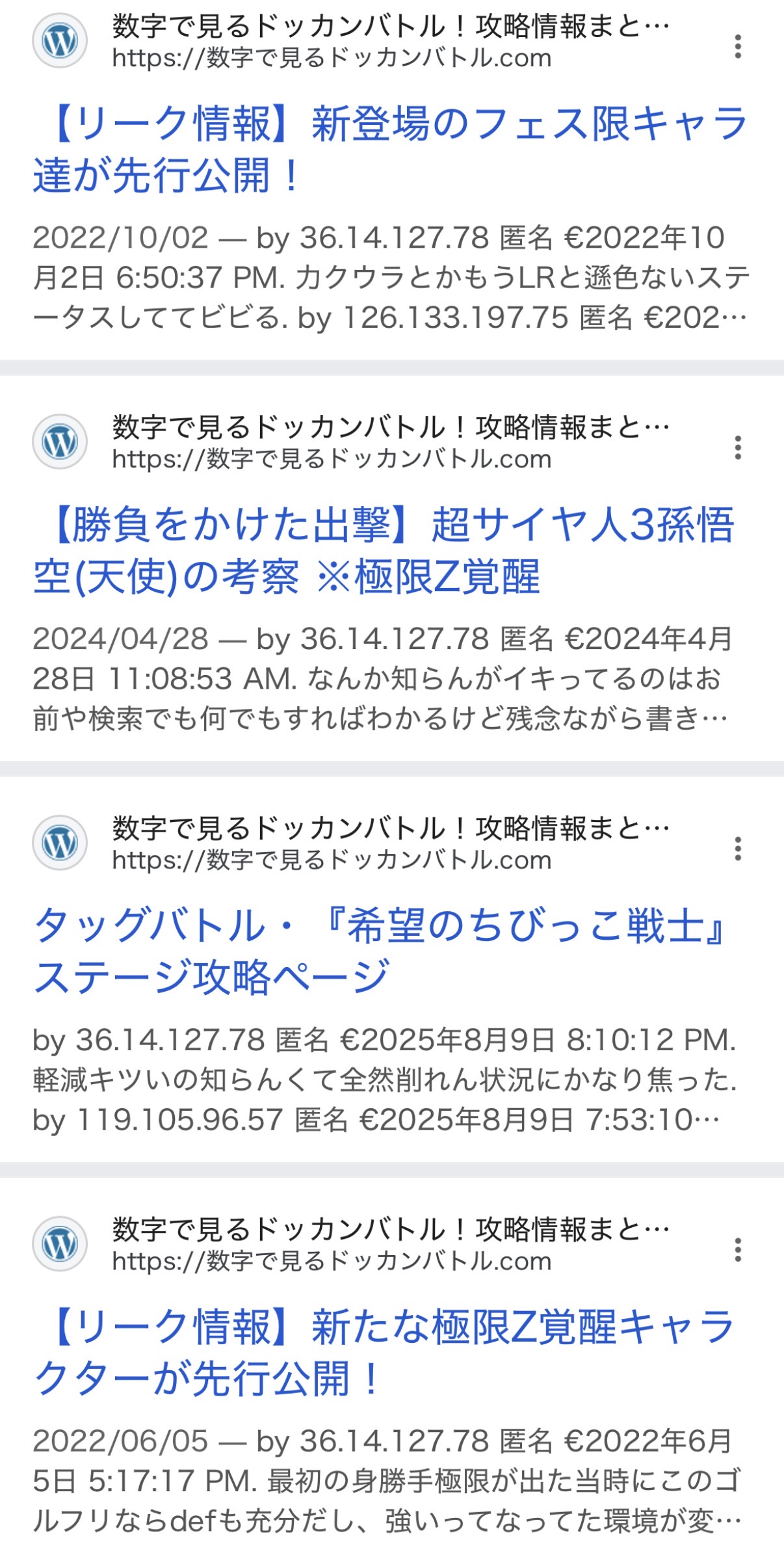784x1553 pixels.
Task: Open the 新たな極限Z覚醒キャラクター leak result
Action: pos(384,1351)
